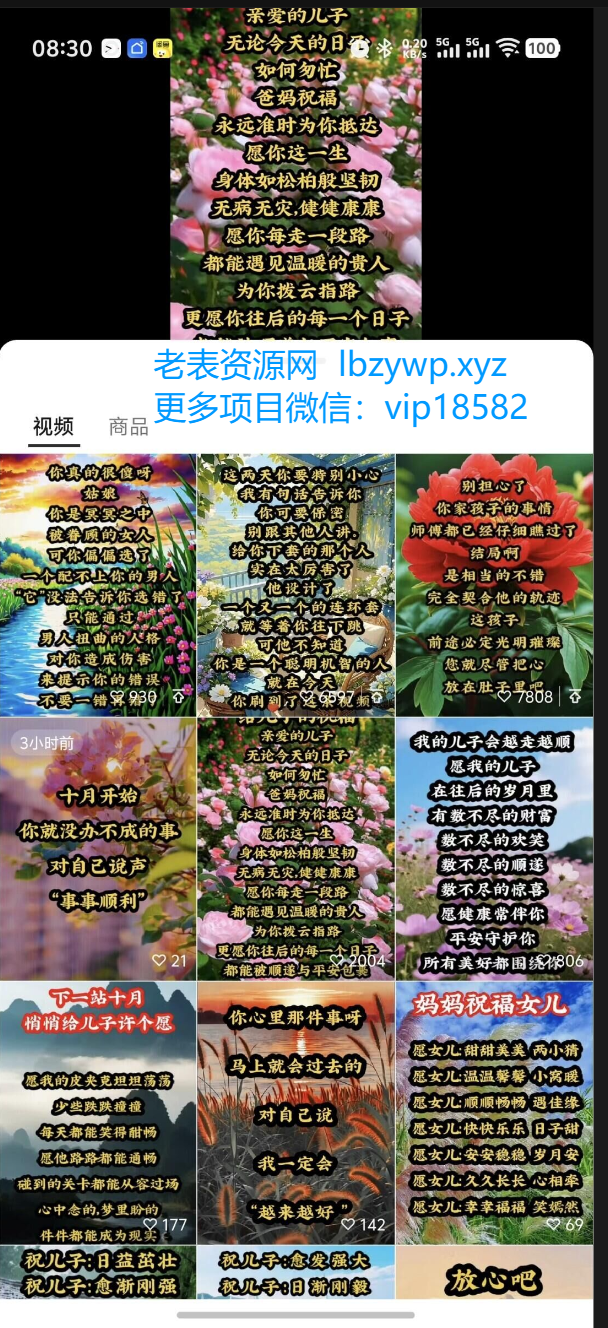Open the video 下一站十月 悄悄给儿子许个愿

pyautogui.click(x=98, y=1112)
